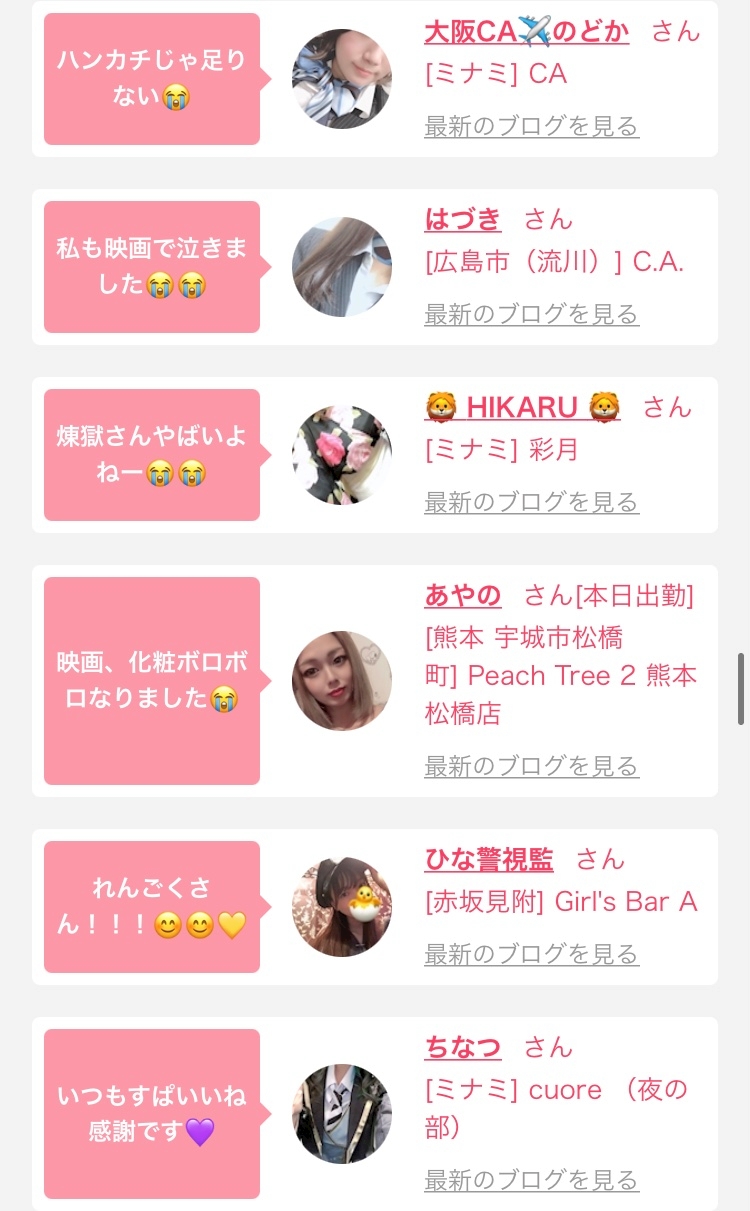Image resolution: width=750 pixels, height=1211 pixels.
Task: Tap あやの's profile photo
Action: [342, 681]
